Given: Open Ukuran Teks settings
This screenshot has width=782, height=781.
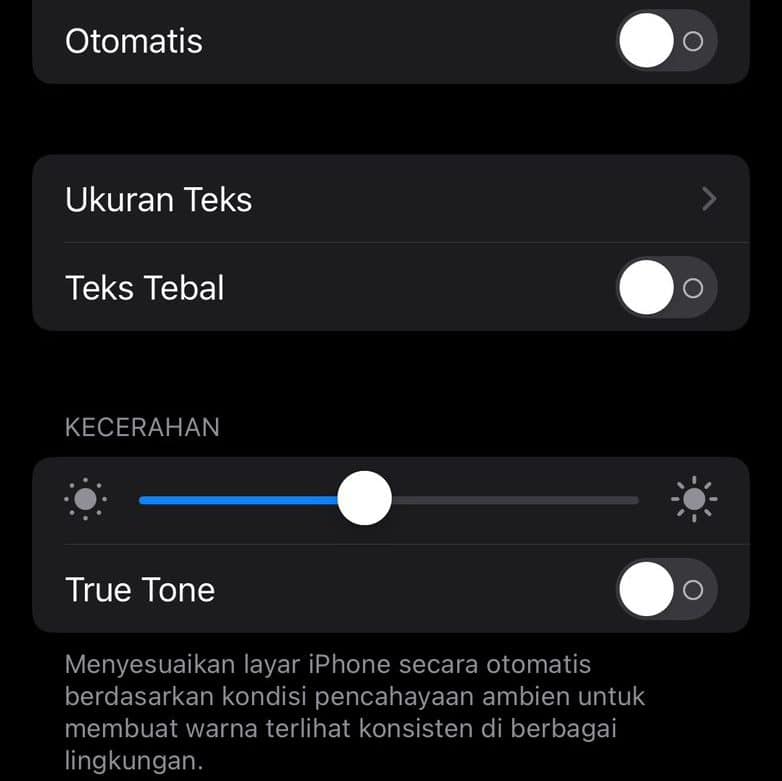Looking at the screenshot, I should [390, 199].
